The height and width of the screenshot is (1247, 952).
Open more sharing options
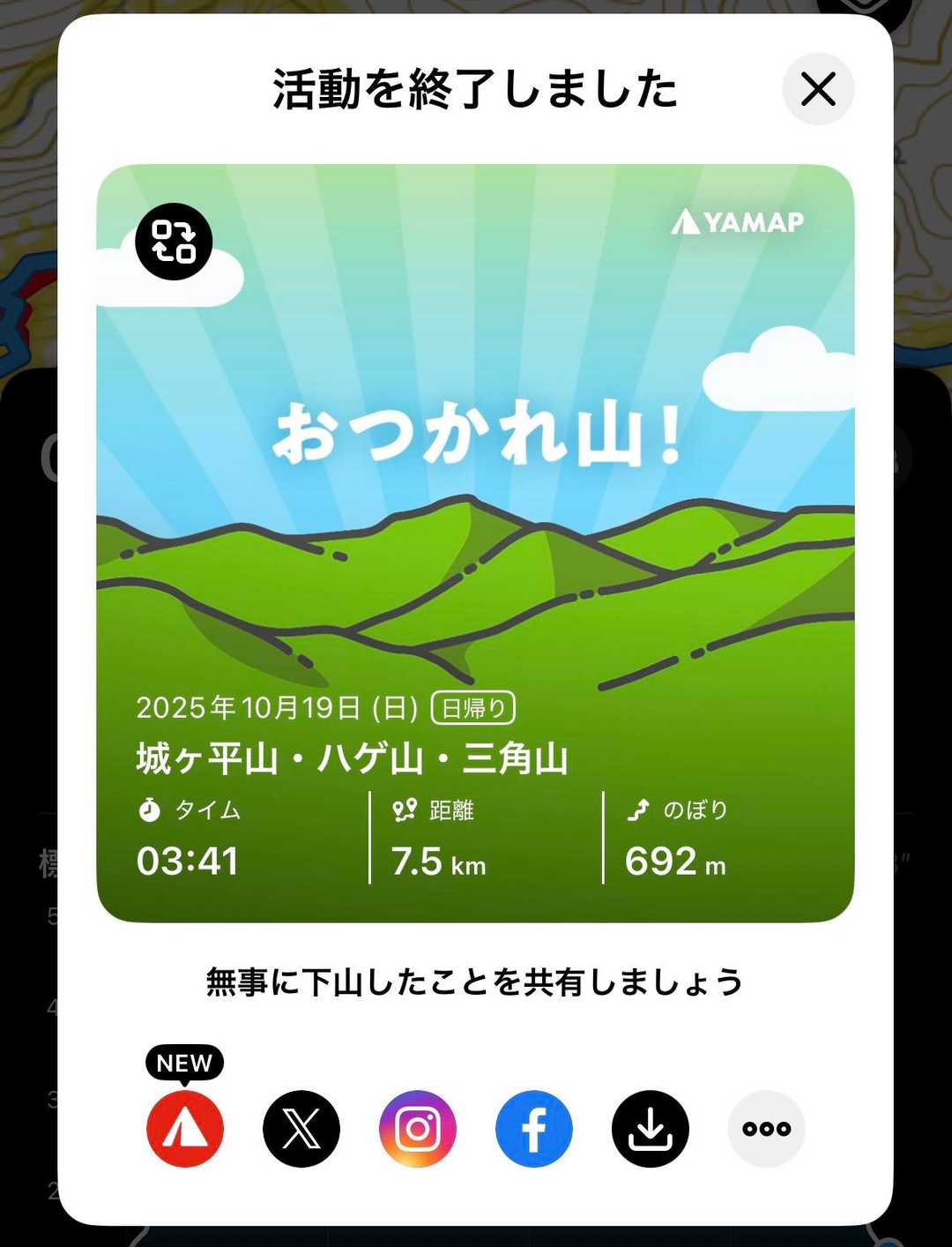(x=766, y=1128)
